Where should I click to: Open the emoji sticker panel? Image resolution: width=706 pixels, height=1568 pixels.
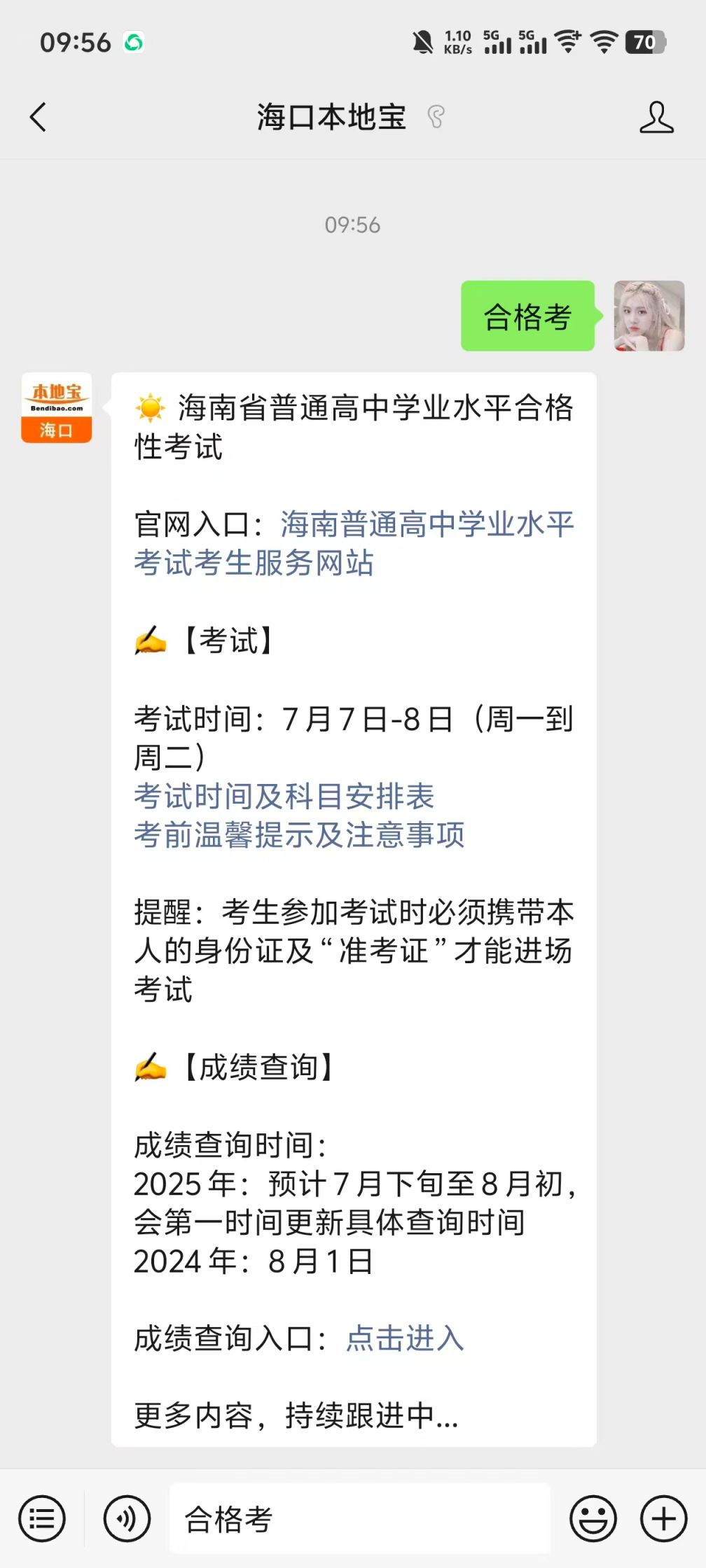coord(593,1519)
